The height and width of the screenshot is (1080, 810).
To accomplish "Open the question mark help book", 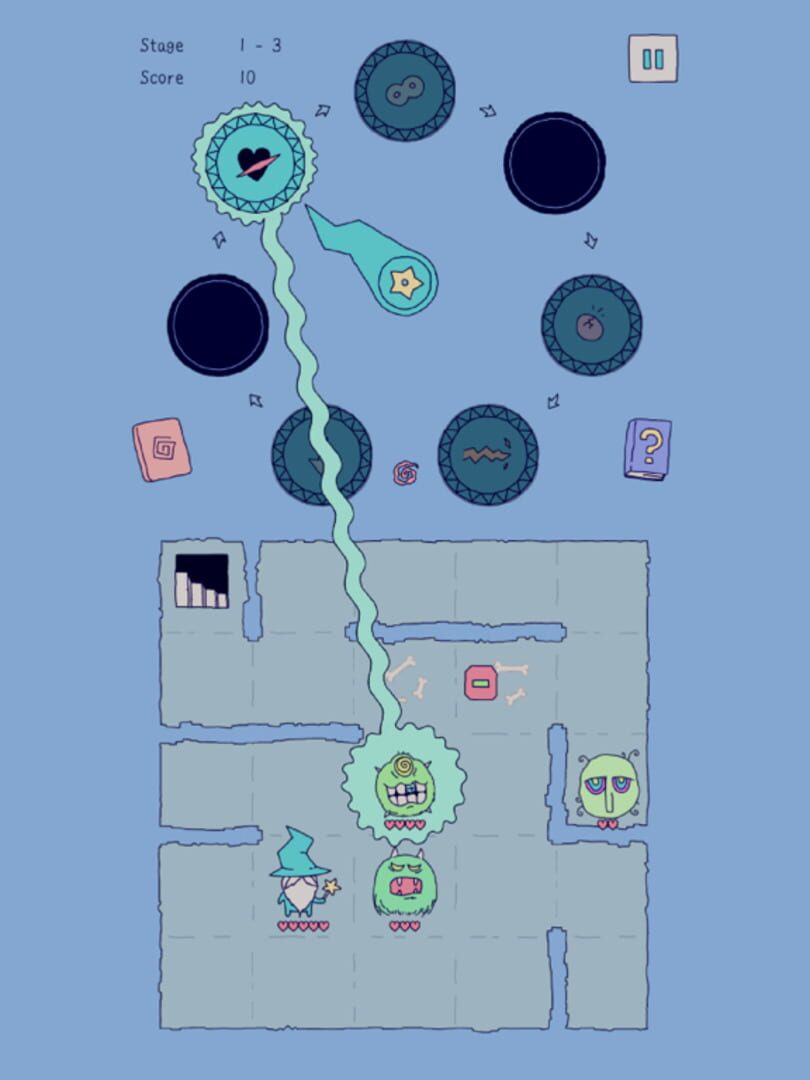I will click(x=648, y=449).
